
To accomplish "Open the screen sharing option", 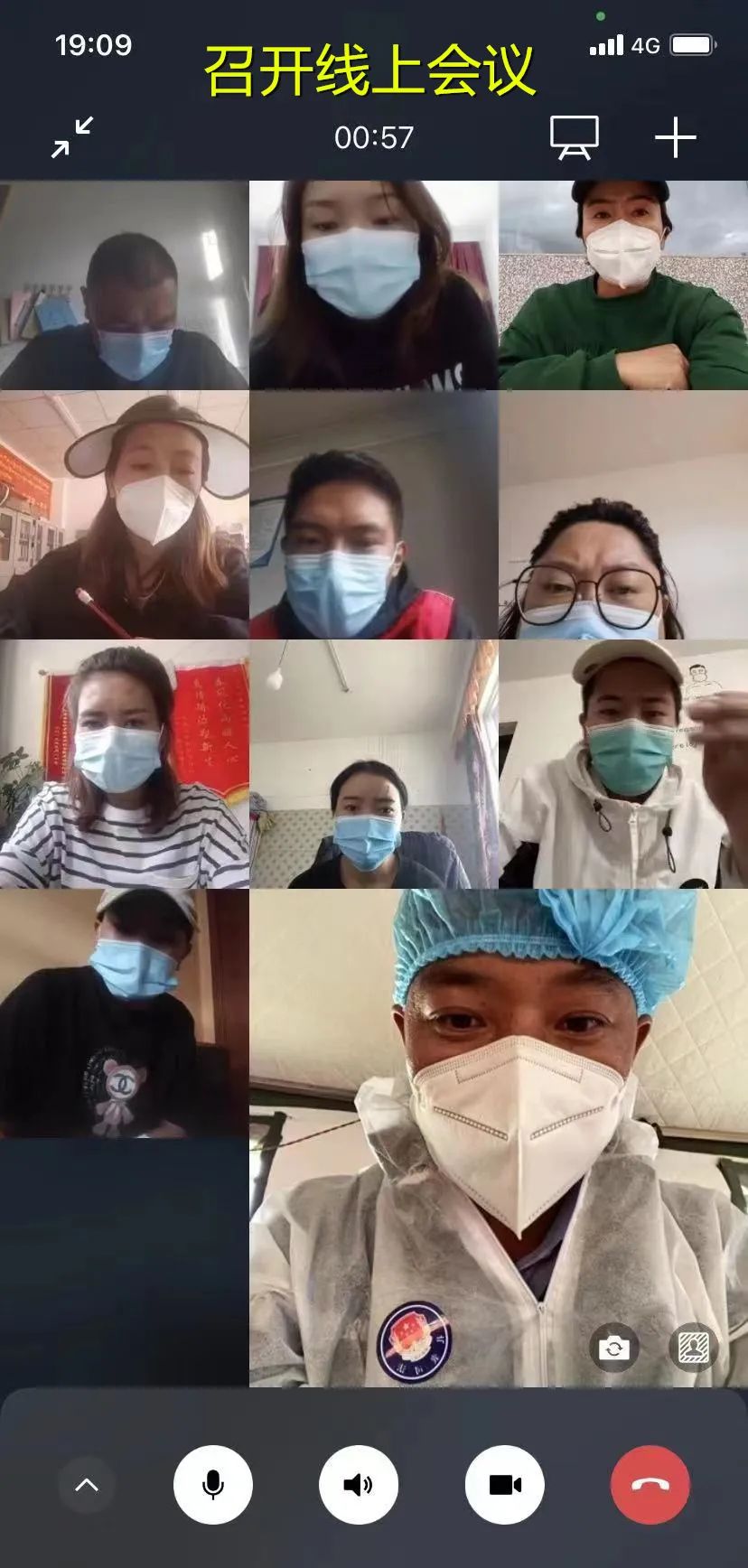I will click(x=575, y=138).
